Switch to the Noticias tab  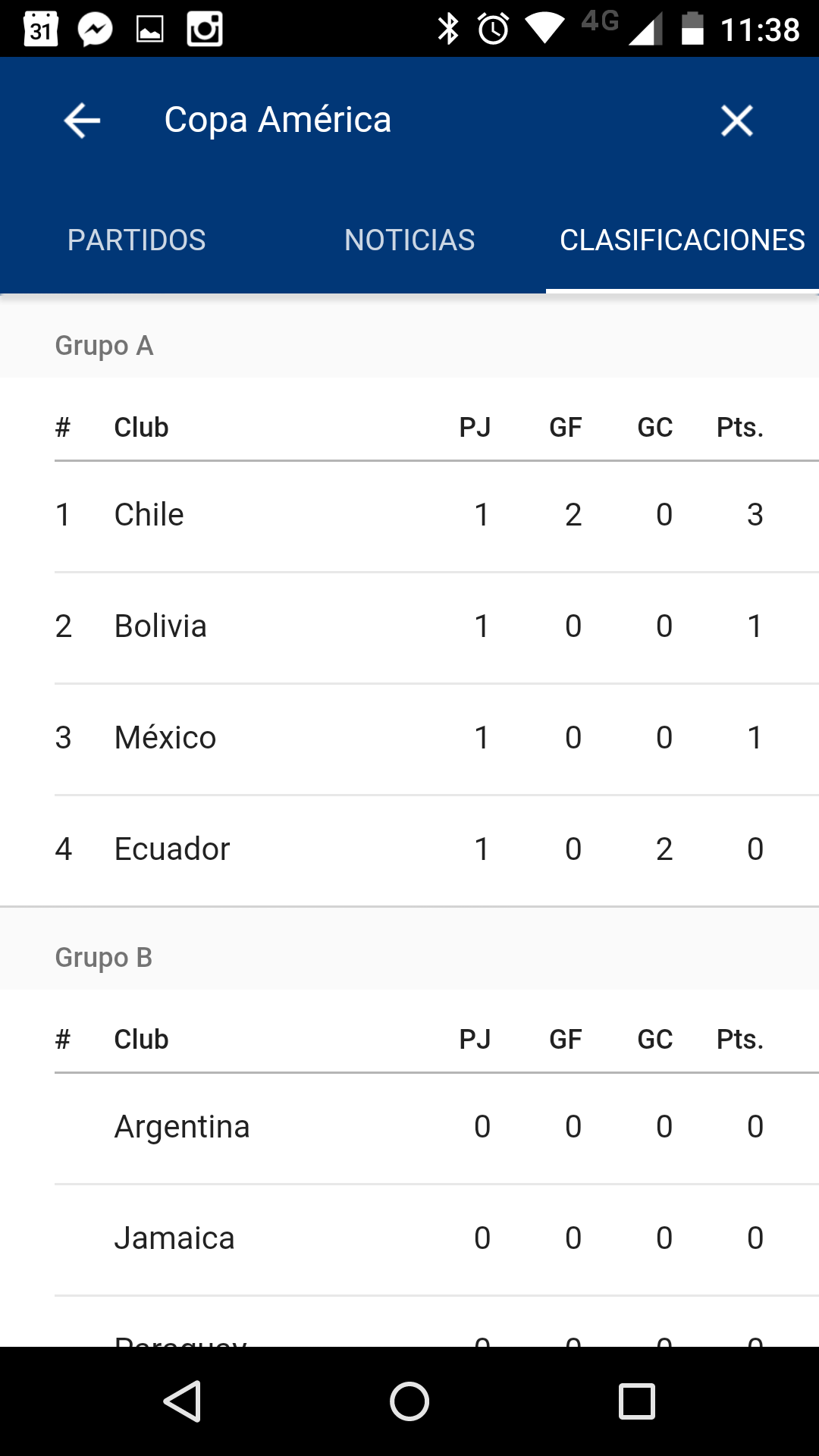tap(409, 240)
